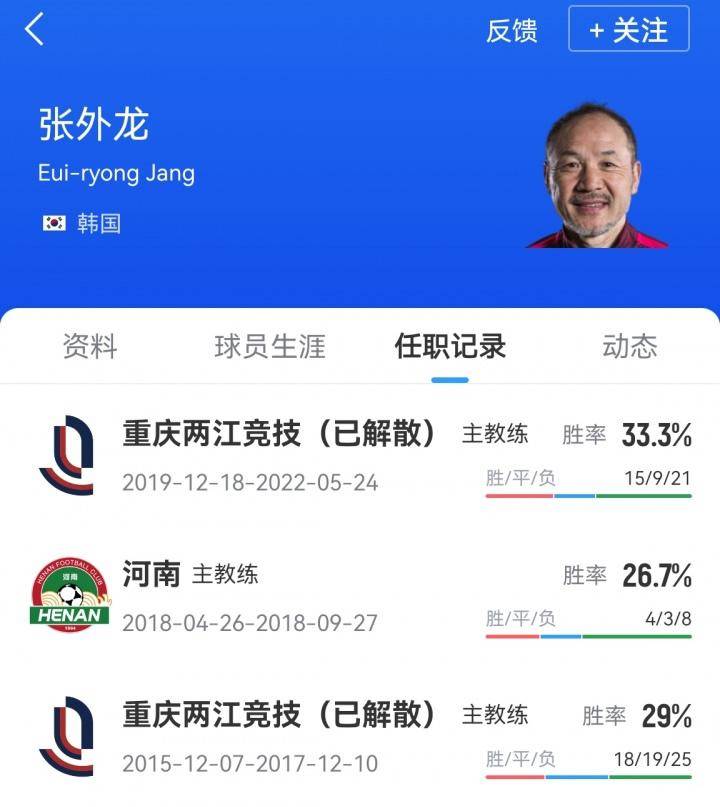The width and height of the screenshot is (720, 807).
Task: Switch to the 资料 tab
Action: [90, 347]
